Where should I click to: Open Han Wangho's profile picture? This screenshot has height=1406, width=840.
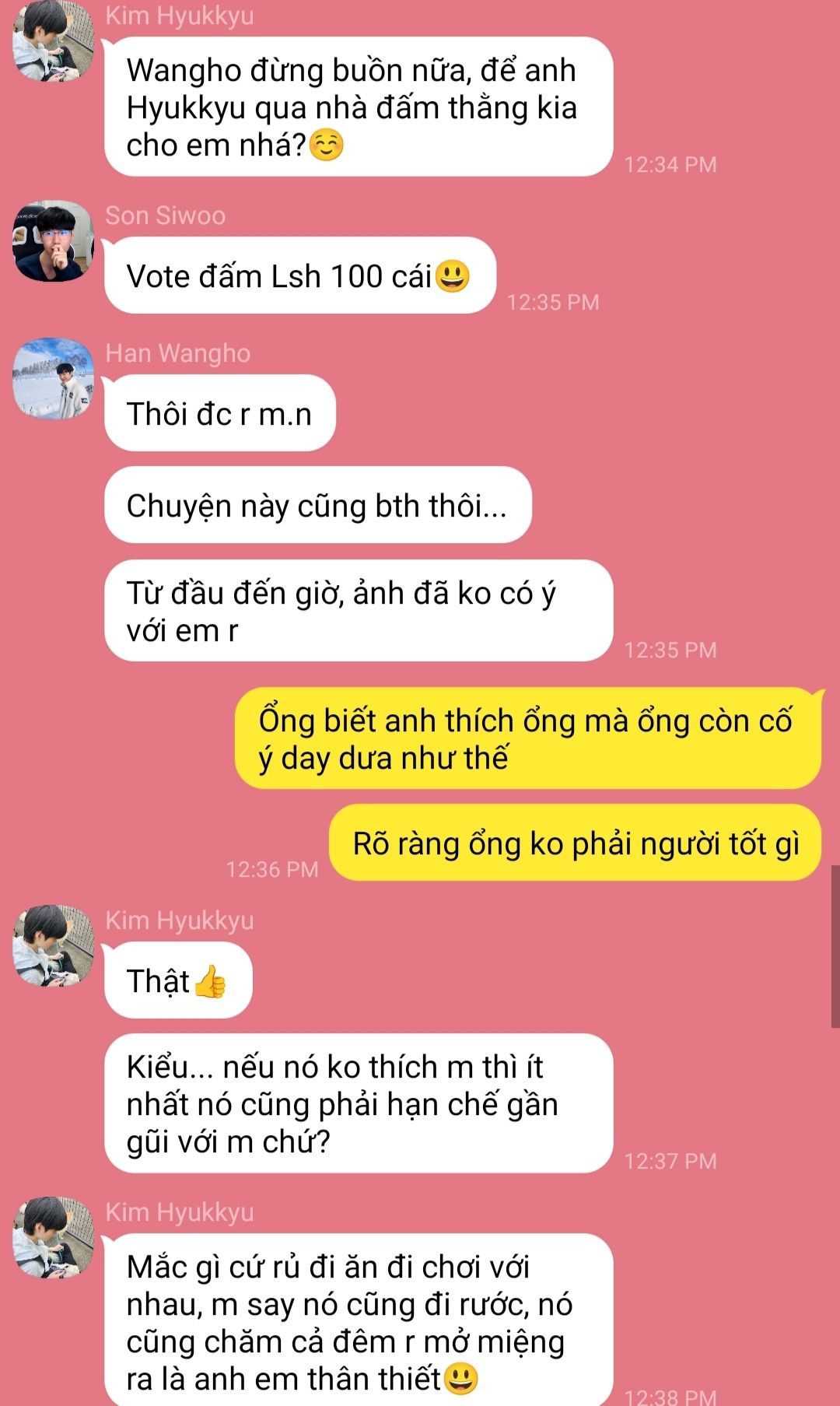click(x=53, y=379)
